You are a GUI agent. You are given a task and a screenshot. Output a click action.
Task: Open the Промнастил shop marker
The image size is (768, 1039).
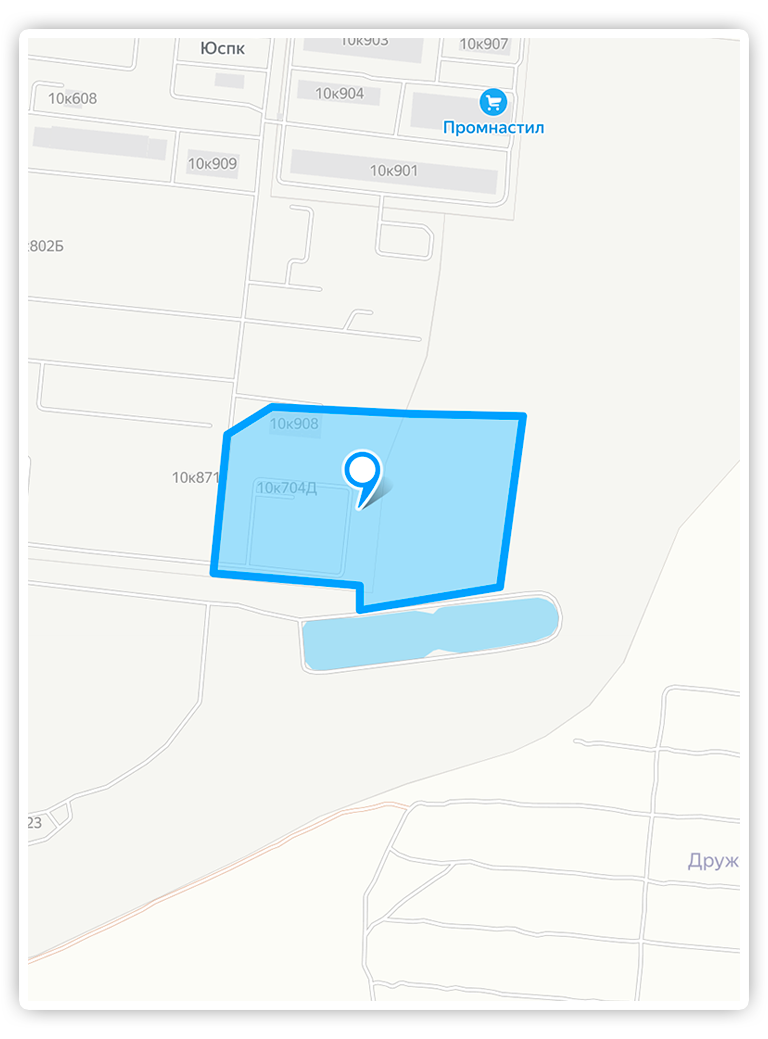click(x=493, y=102)
